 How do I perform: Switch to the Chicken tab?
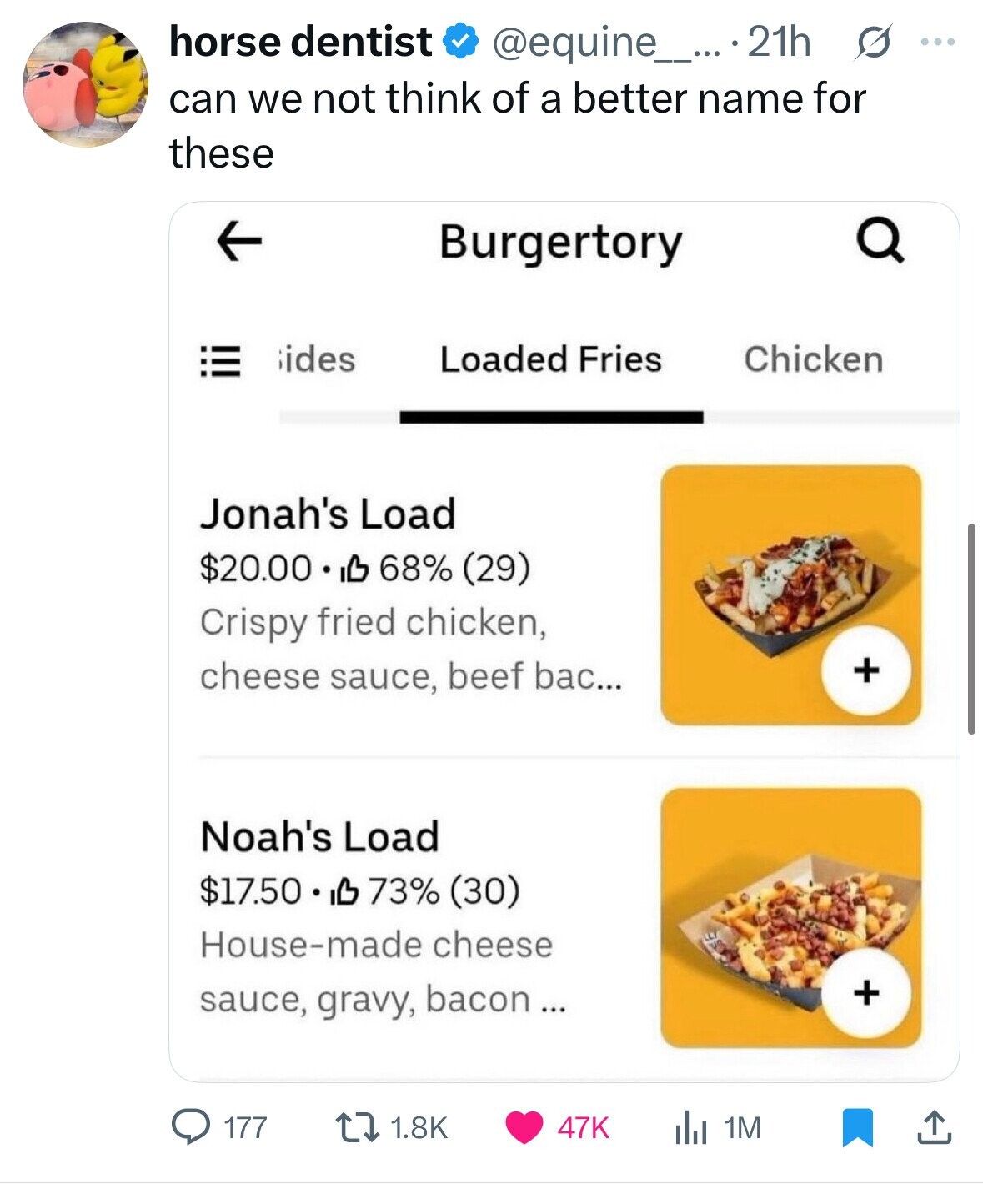tap(815, 359)
